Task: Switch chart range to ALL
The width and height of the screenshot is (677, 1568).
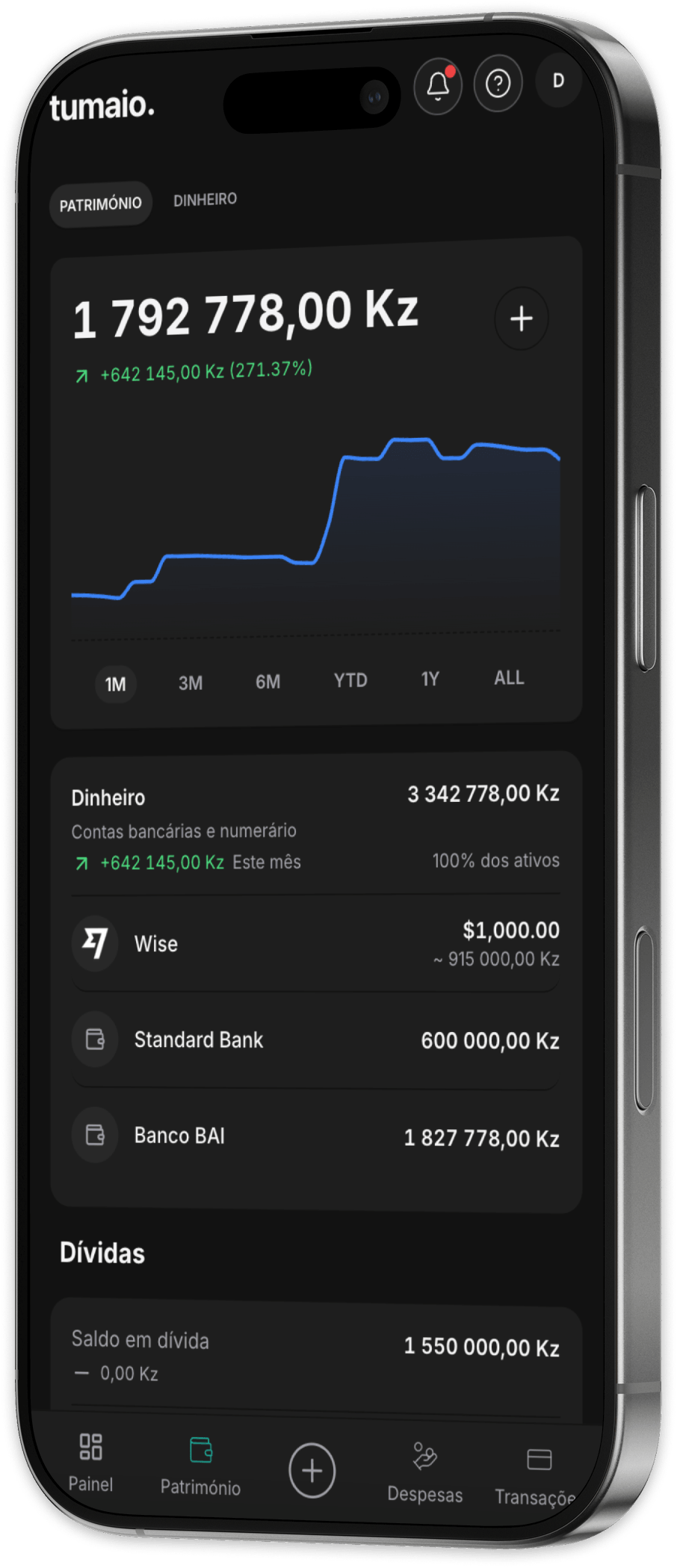Action: [x=507, y=678]
